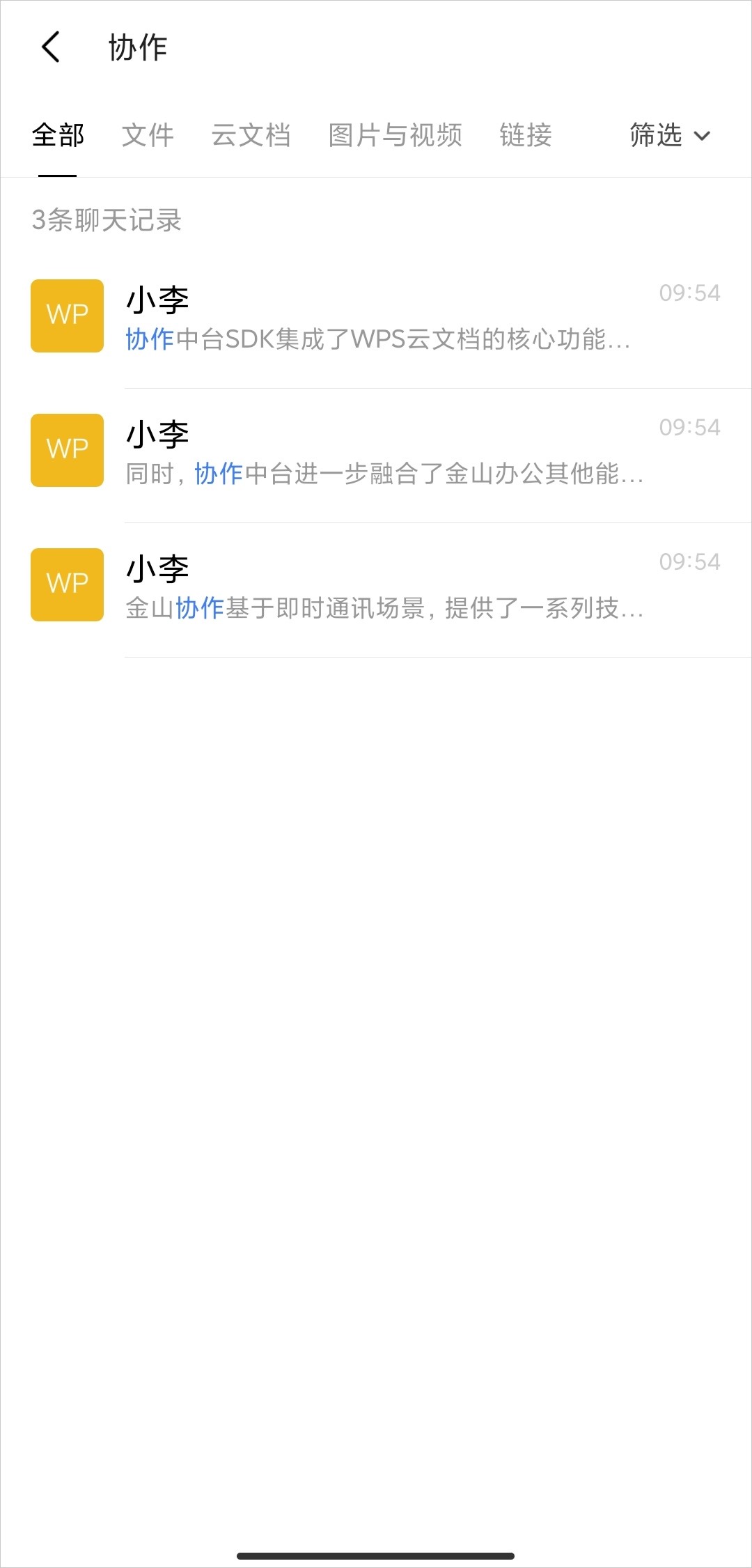Switch to the 全部 tab
Viewport: 752px width, 1568px height.
58,135
